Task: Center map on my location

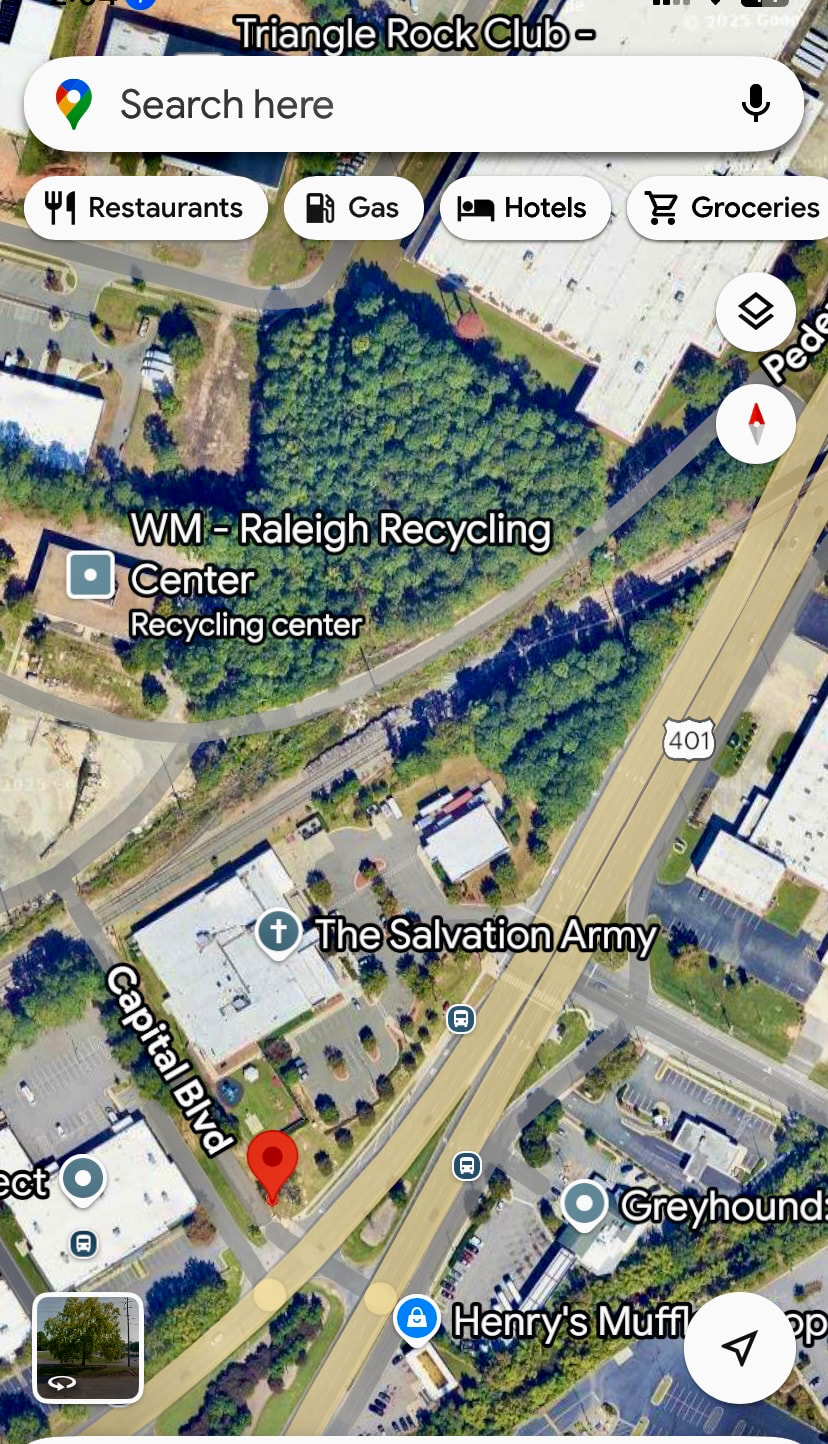Action: pyautogui.click(x=739, y=1347)
